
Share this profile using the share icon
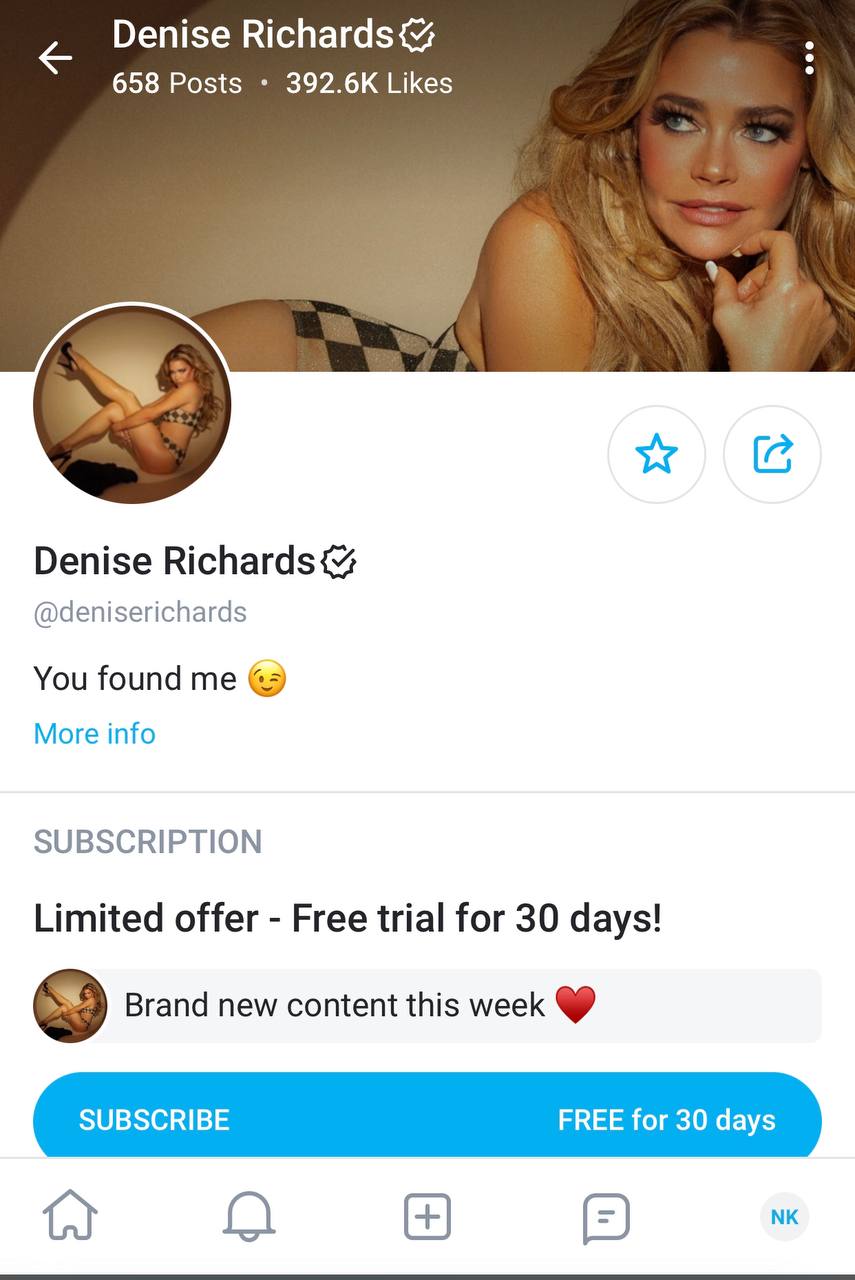772,454
